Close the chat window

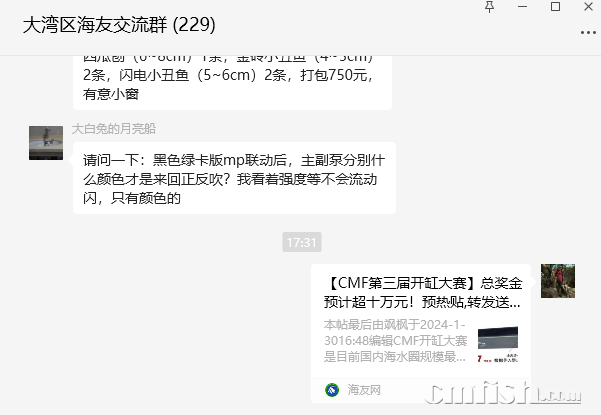tap(587, 7)
